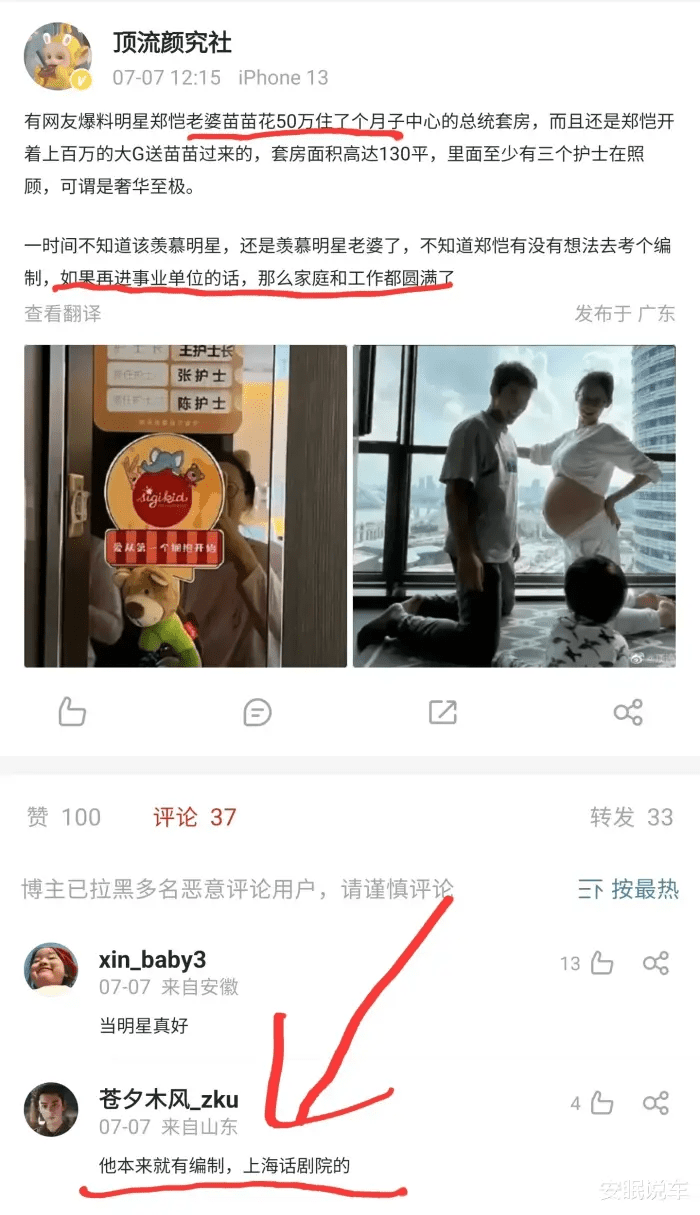Viewport: 700px width, 1215px height.
Task: Change comment sorting via 按最热
Action: click(x=628, y=888)
